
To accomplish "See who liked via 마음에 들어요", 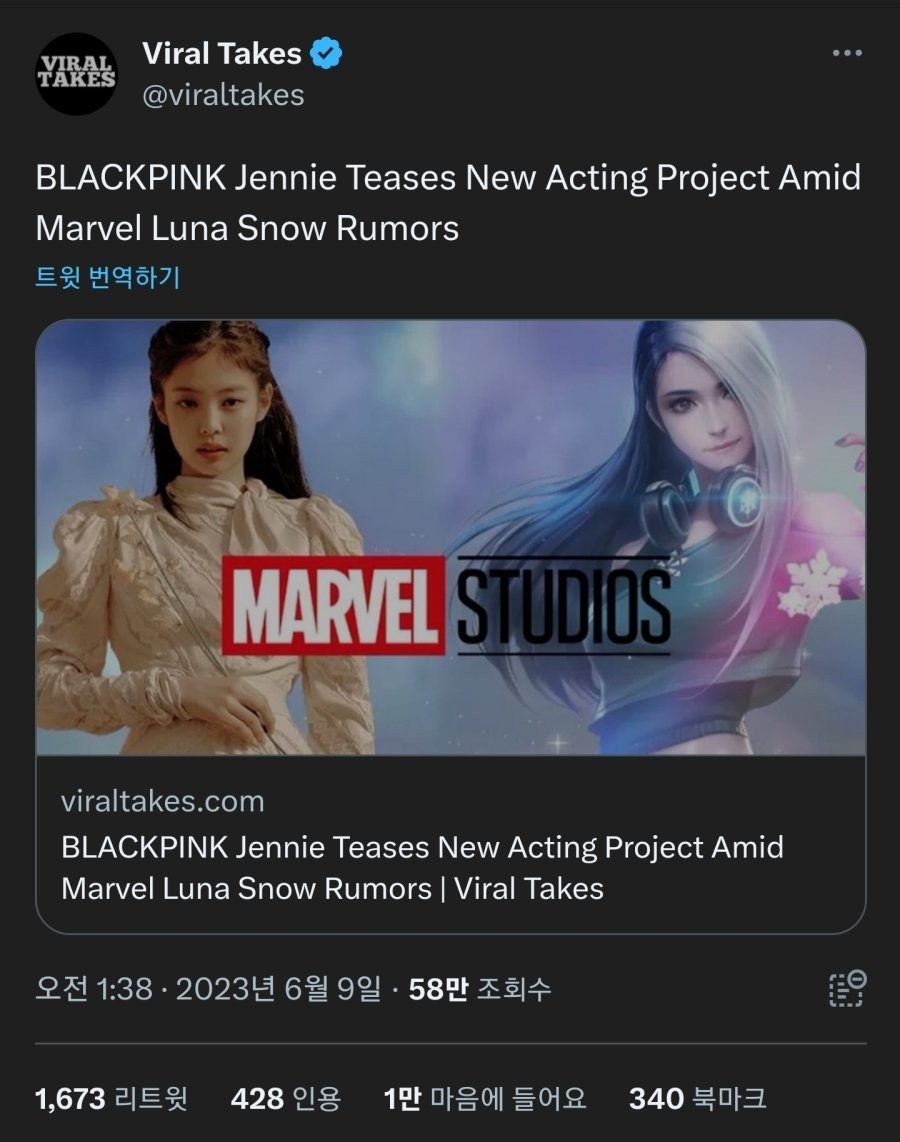I will pos(485,1099).
